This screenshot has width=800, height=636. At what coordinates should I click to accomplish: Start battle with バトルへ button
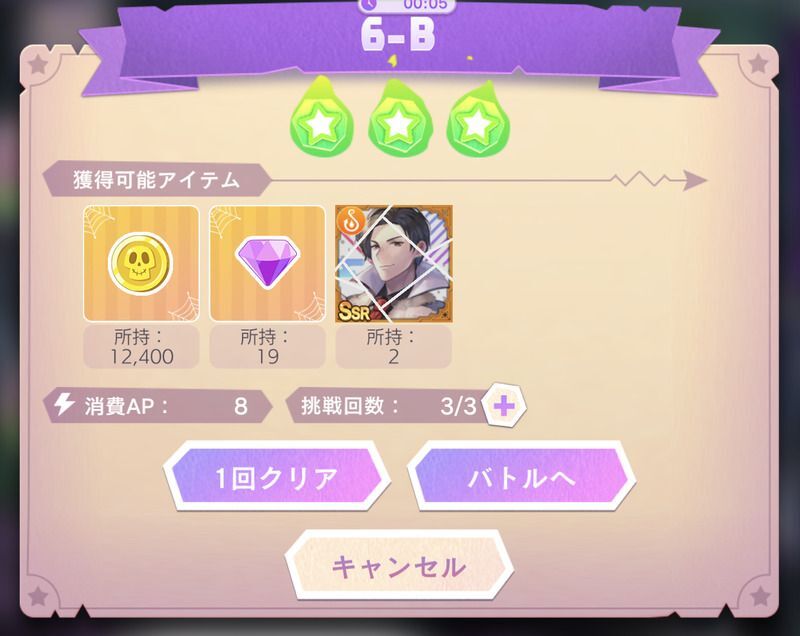[521, 478]
